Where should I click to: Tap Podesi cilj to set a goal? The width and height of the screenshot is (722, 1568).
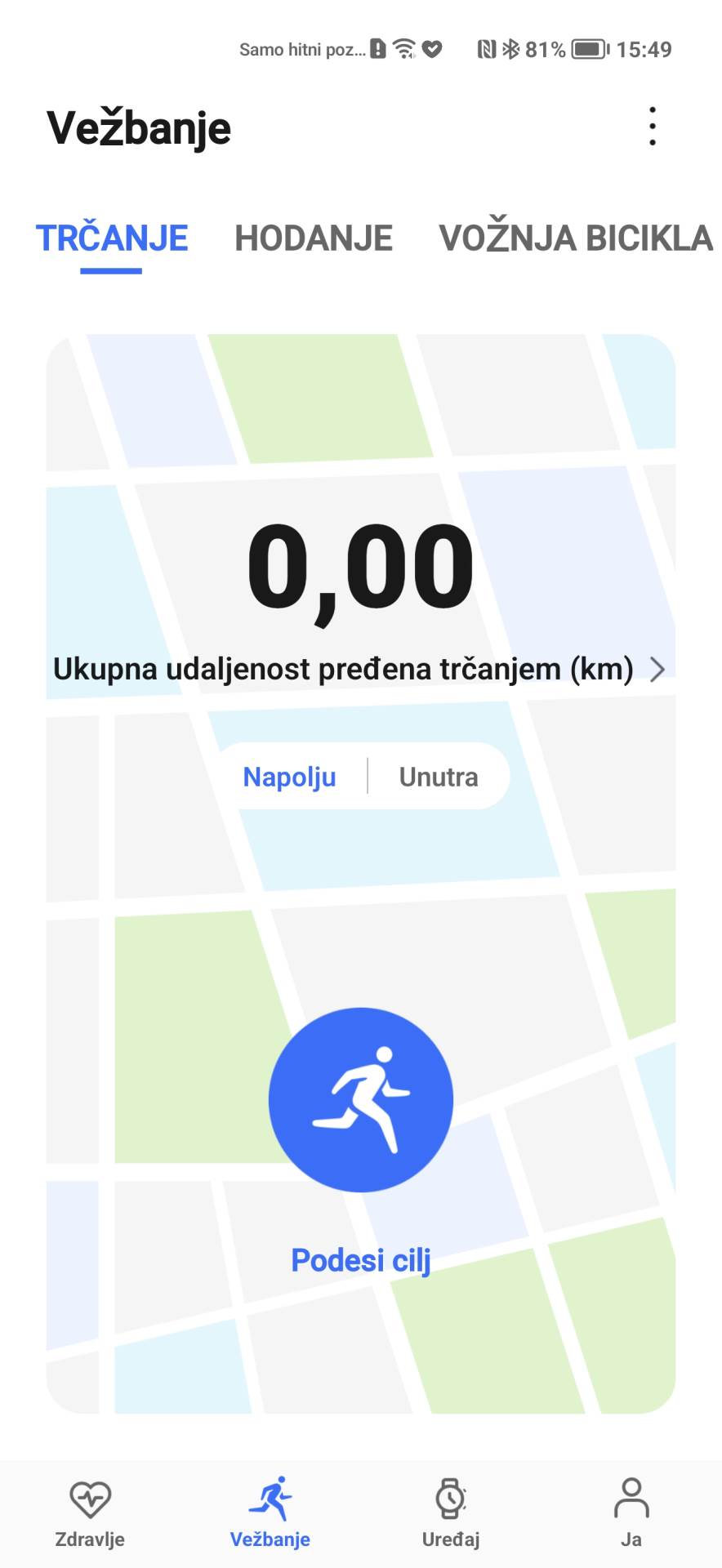pos(361,1260)
